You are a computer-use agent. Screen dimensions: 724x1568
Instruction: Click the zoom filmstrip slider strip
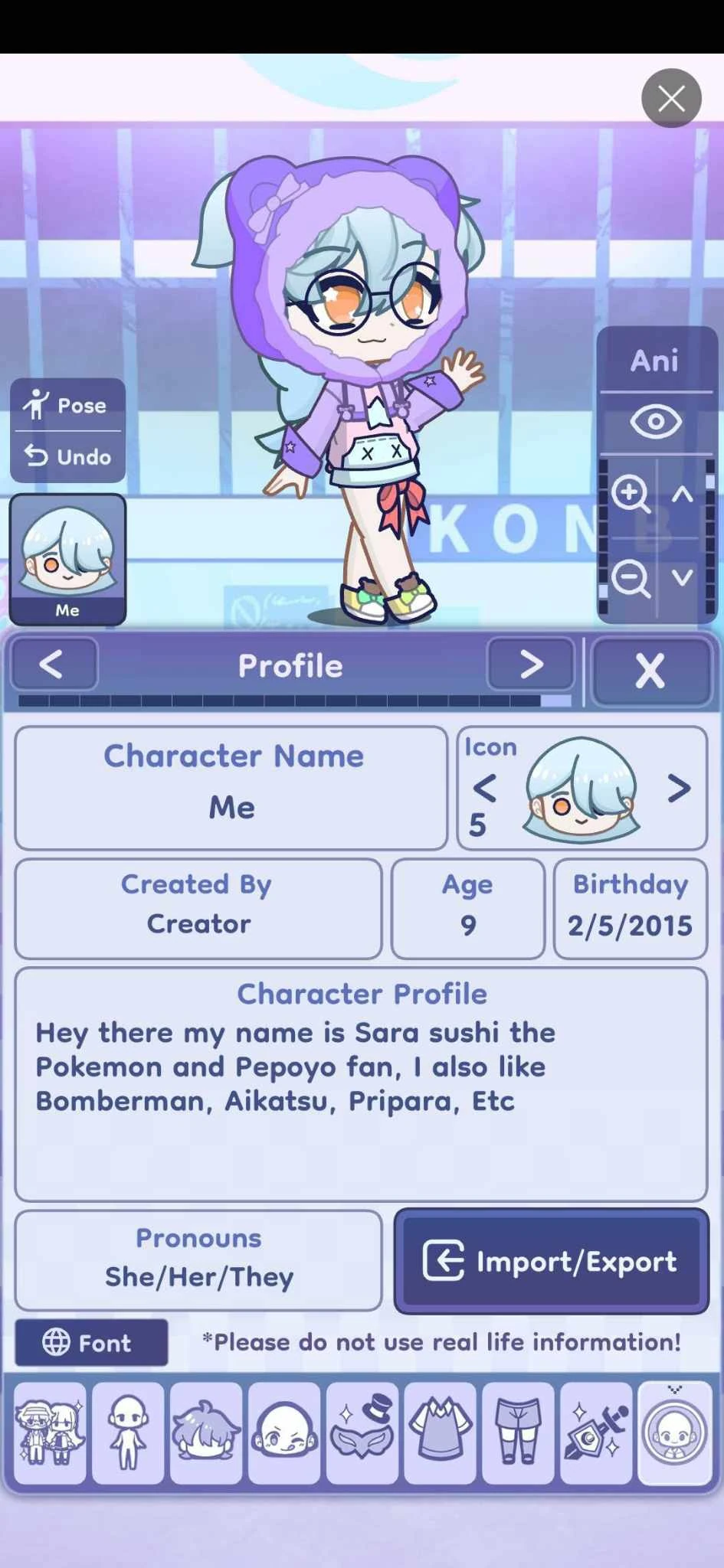(713, 536)
